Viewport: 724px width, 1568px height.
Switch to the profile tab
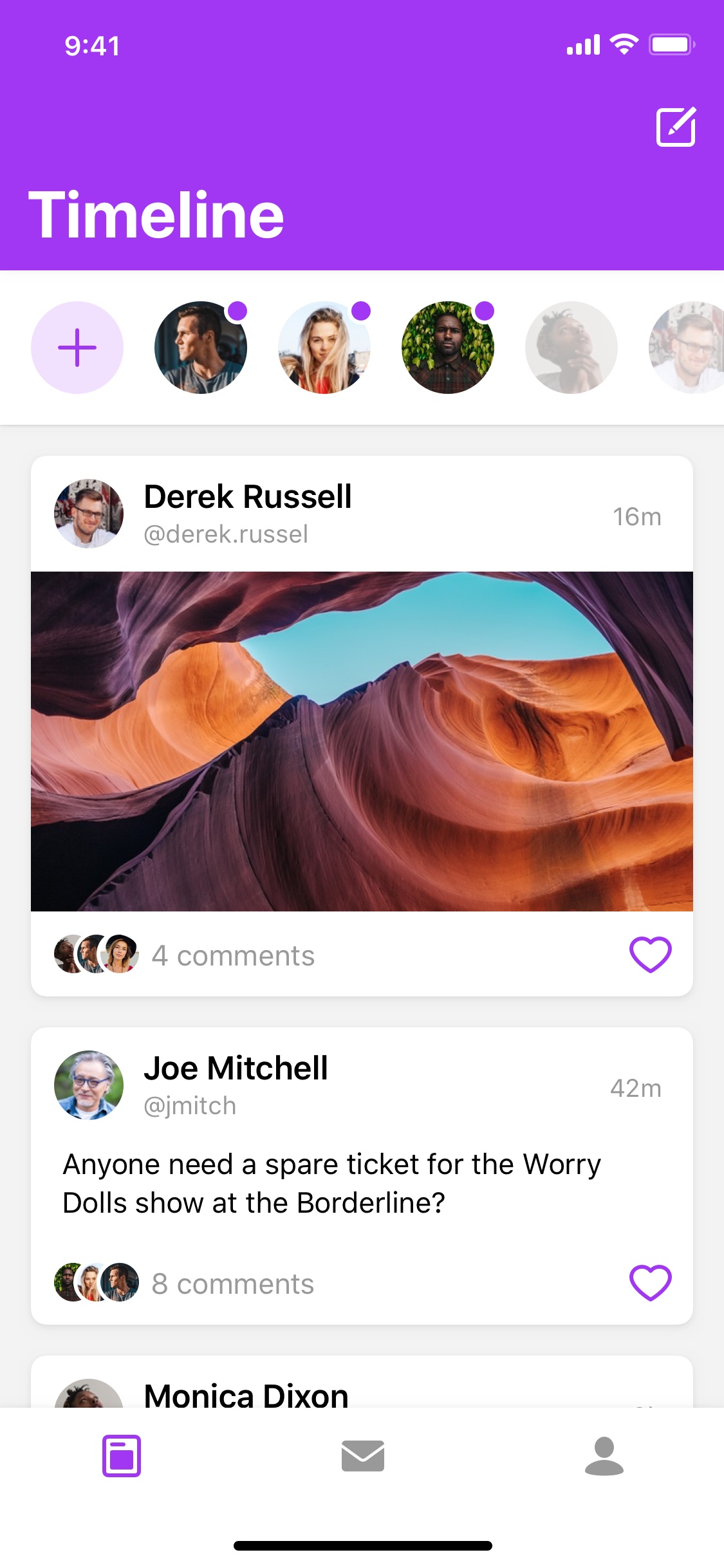click(604, 1455)
